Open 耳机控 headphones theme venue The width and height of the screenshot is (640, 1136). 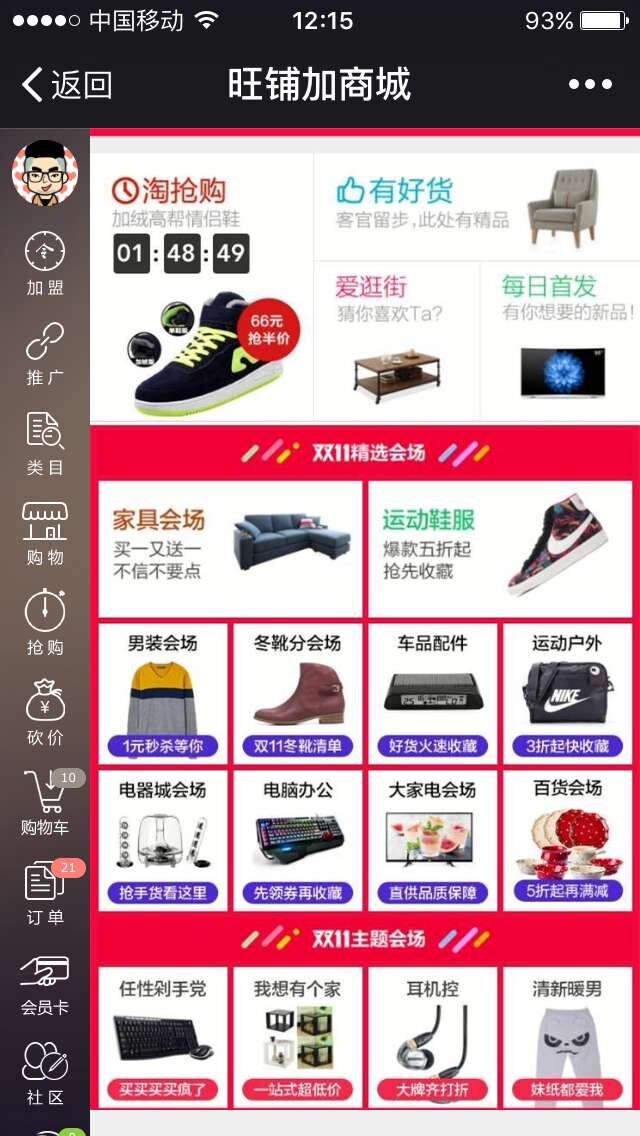point(432,1036)
